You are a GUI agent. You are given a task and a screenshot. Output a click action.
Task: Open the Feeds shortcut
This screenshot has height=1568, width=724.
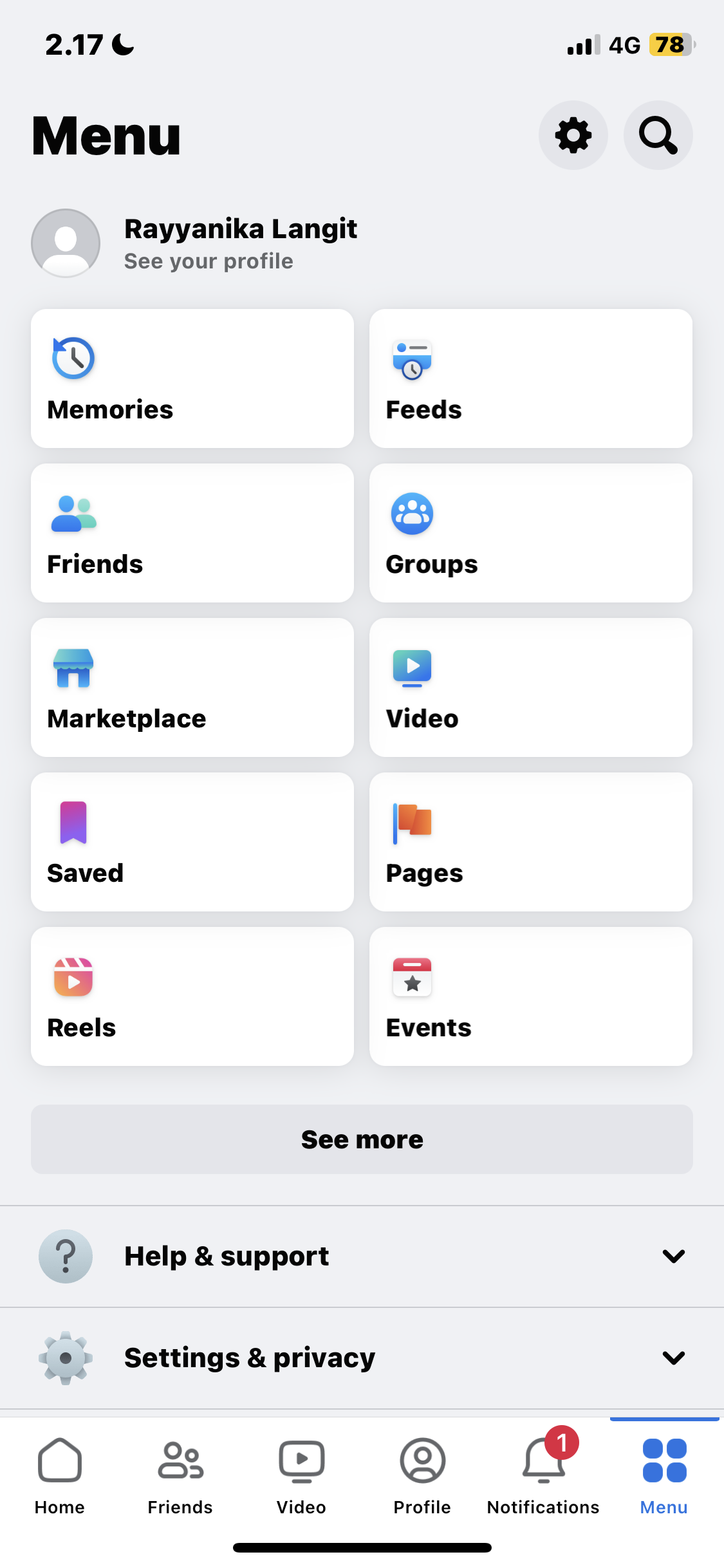(x=530, y=378)
